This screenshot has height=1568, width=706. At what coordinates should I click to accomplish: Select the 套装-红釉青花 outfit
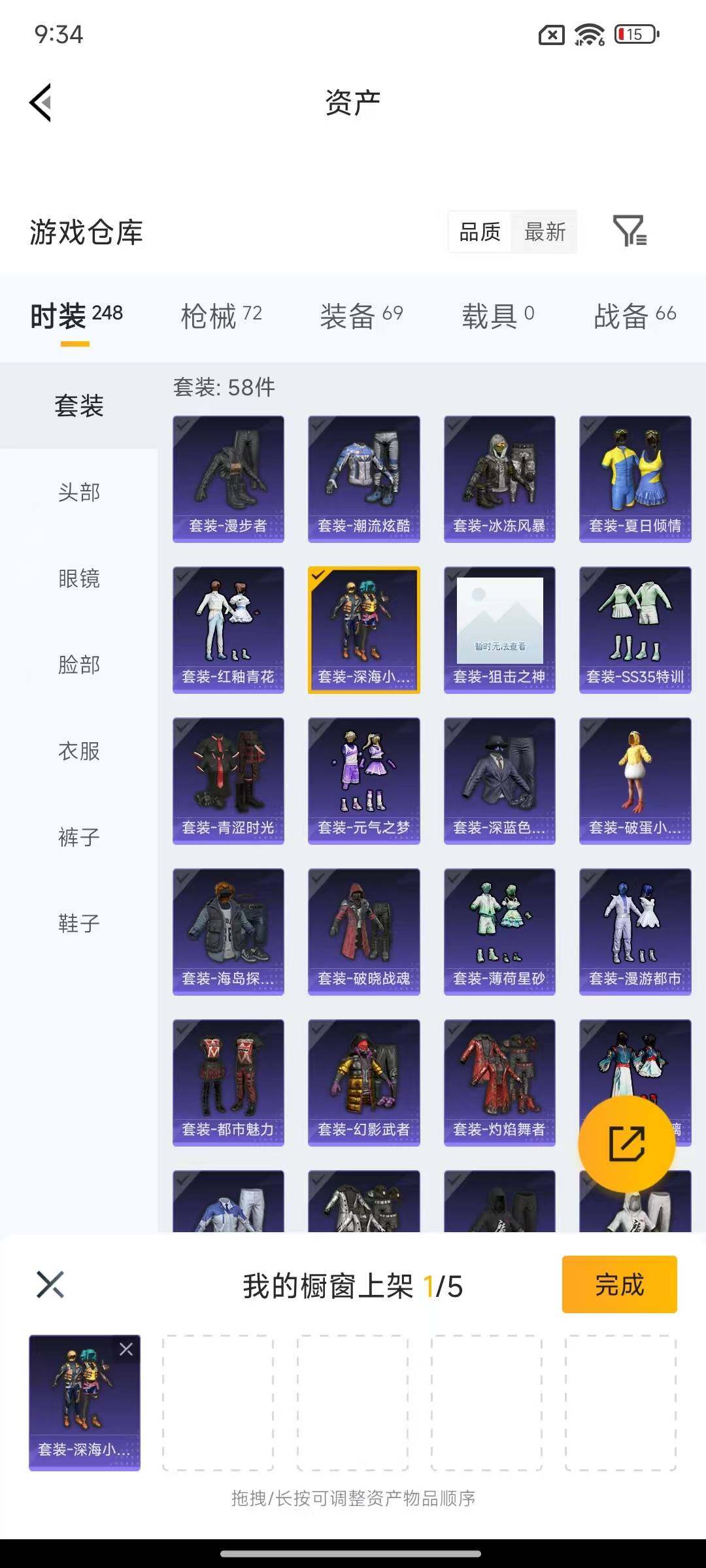(228, 629)
